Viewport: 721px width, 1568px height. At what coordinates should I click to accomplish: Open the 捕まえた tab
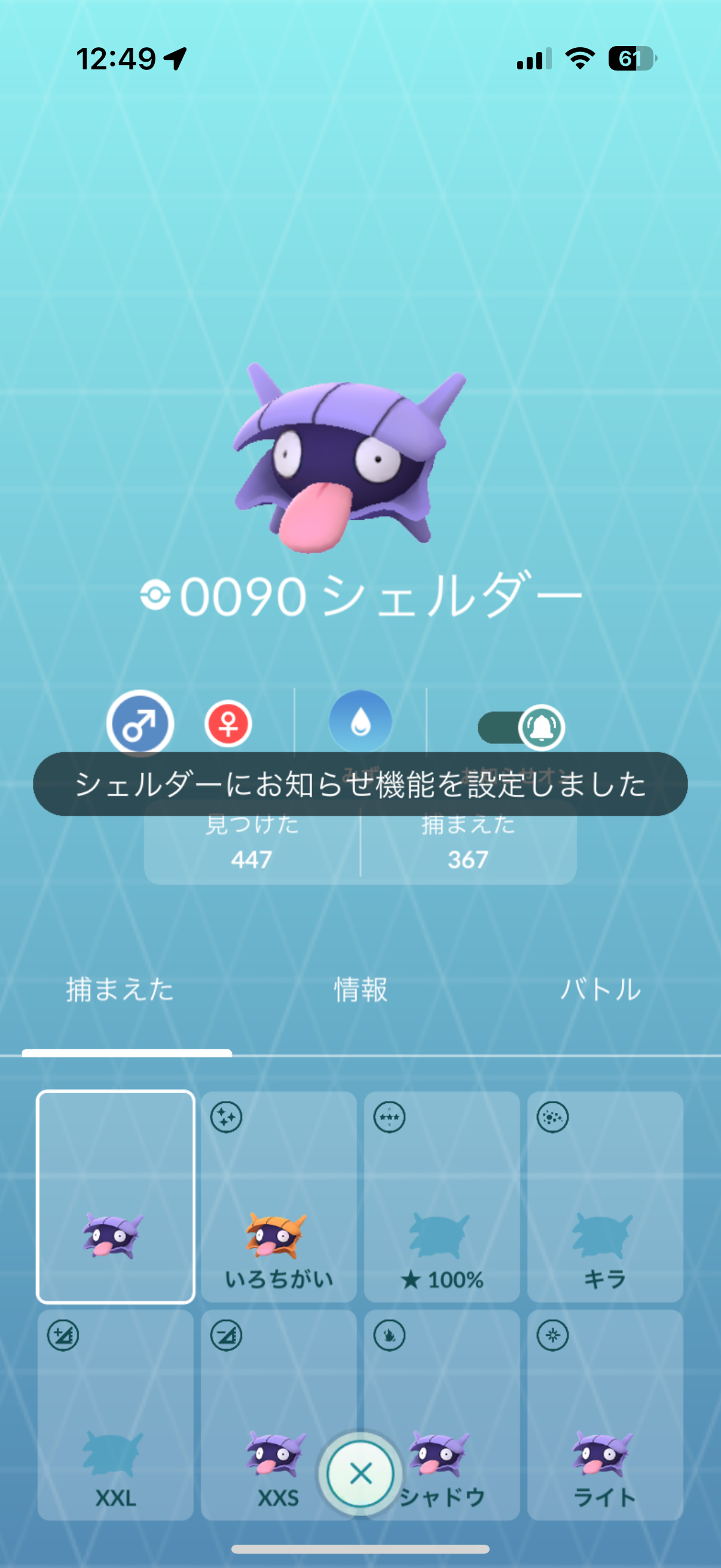[120, 990]
